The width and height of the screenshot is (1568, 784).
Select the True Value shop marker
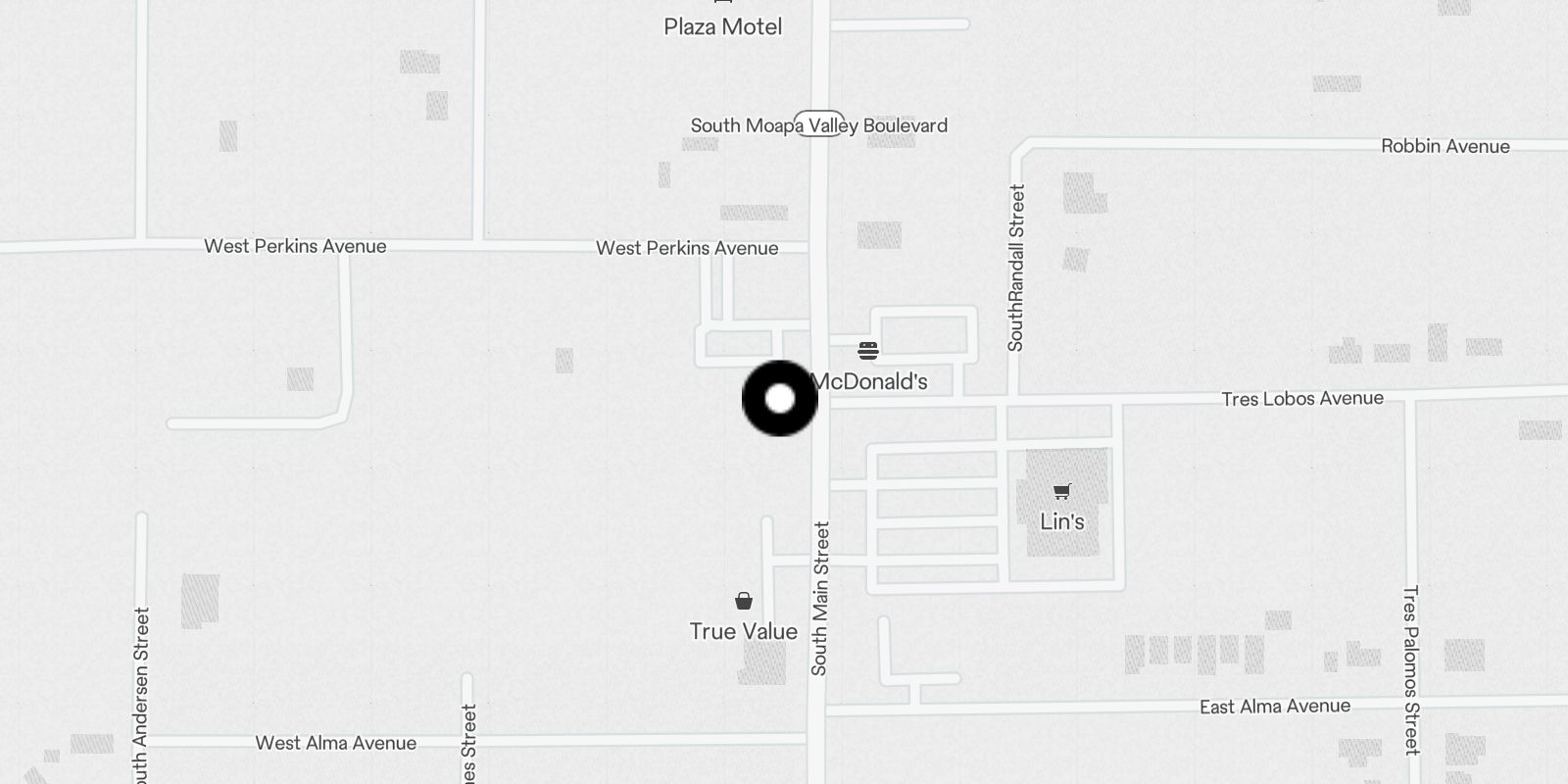[x=744, y=601]
